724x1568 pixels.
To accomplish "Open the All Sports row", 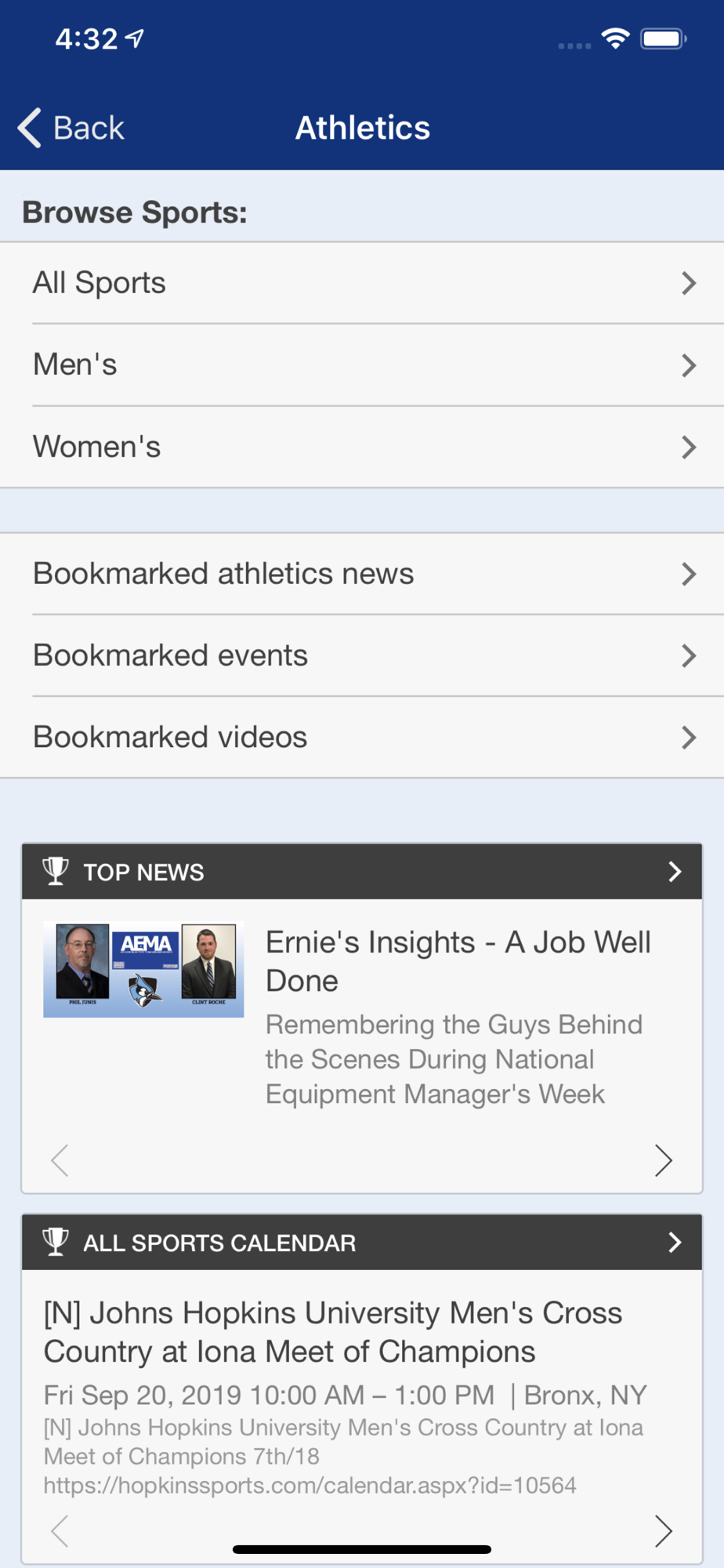I will click(362, 283).
